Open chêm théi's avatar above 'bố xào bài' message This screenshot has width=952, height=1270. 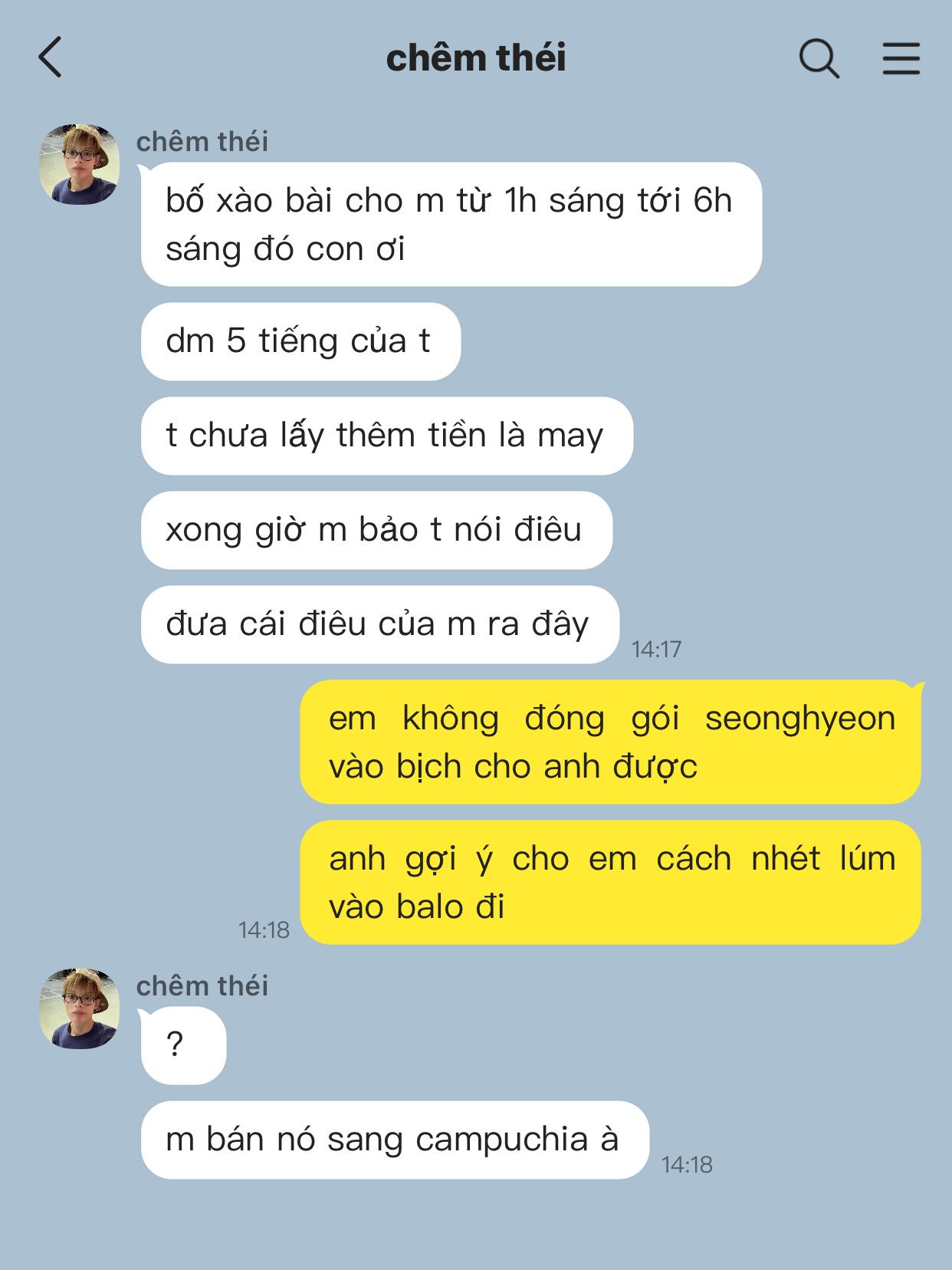(80, 164)
